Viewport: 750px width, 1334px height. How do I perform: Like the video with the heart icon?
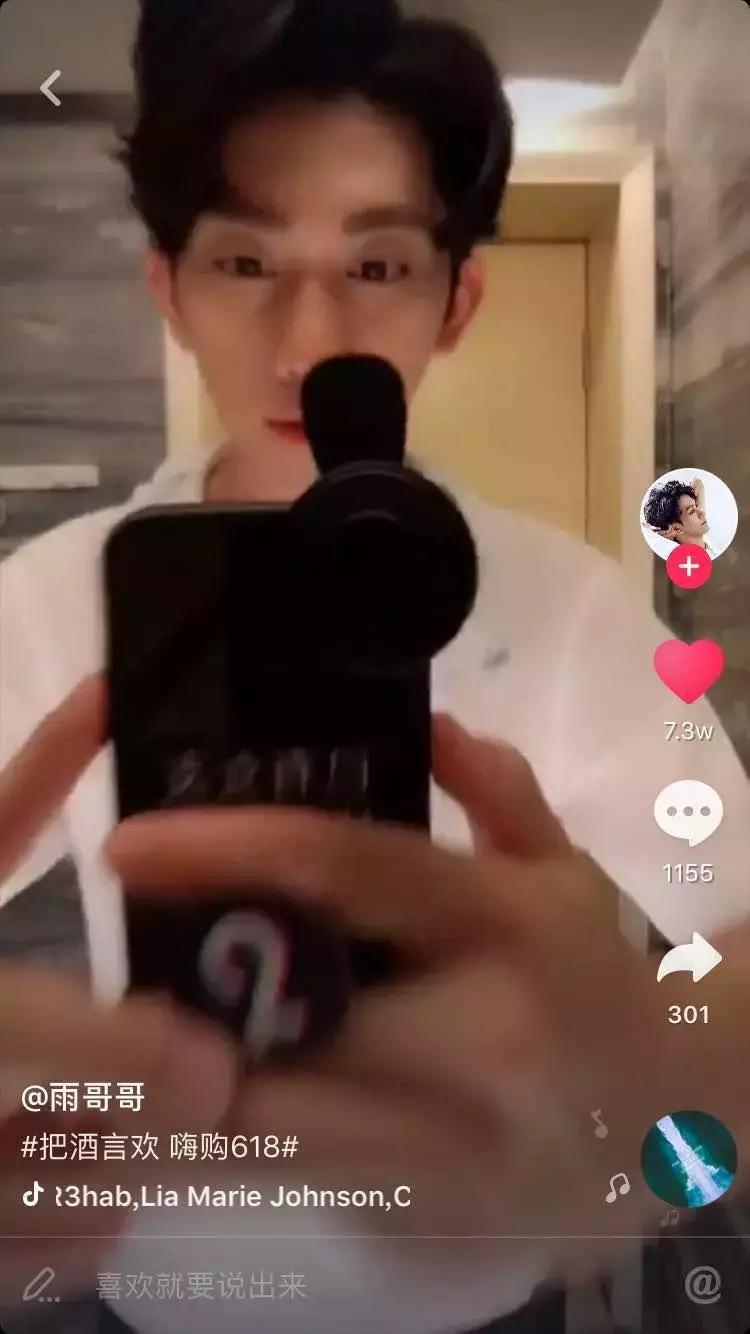[x=688, y=671]
